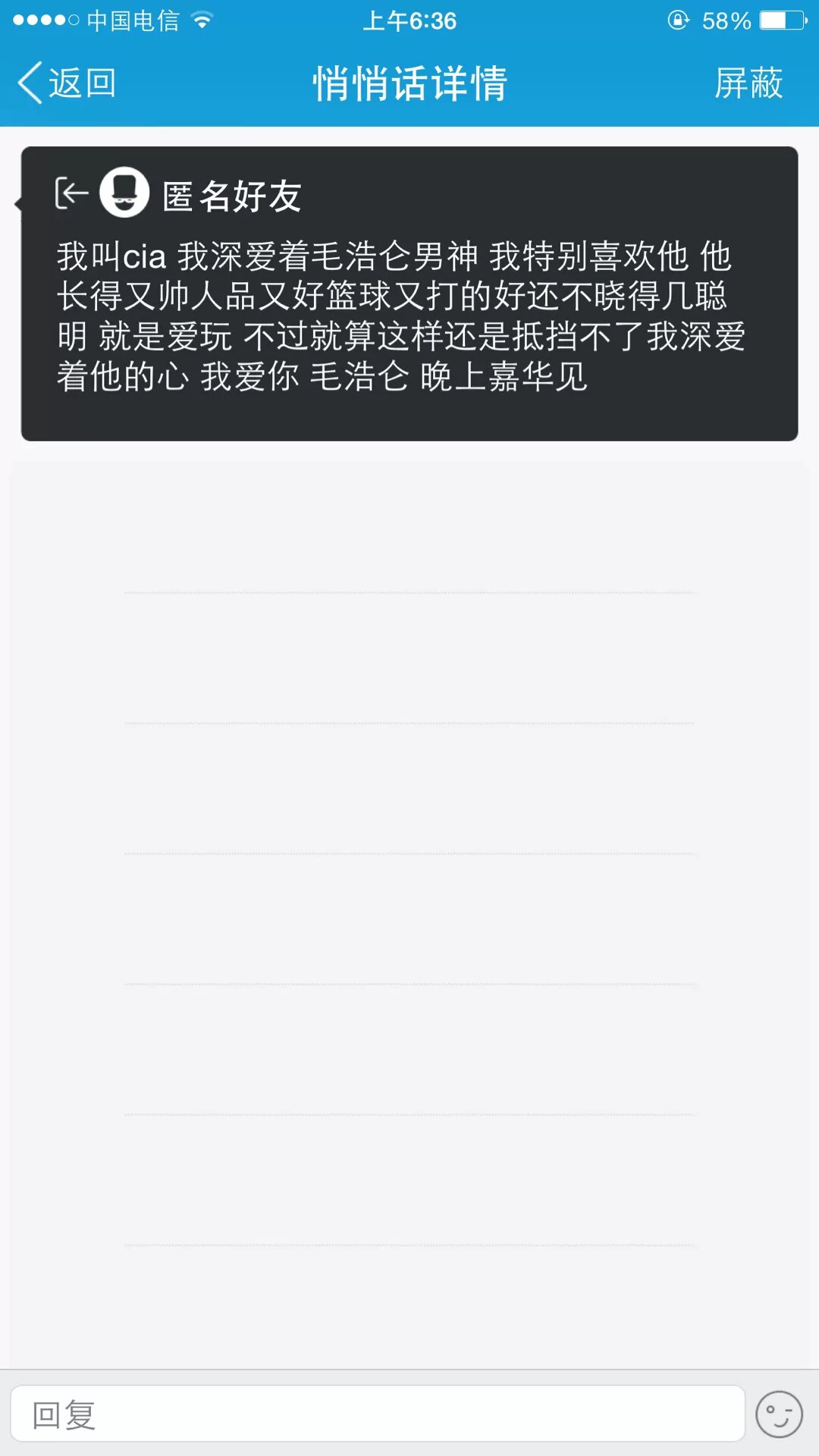819x1456 pixels.
Task: Tap 屏蔽 to block this whisper
Action: click(748, 83)
